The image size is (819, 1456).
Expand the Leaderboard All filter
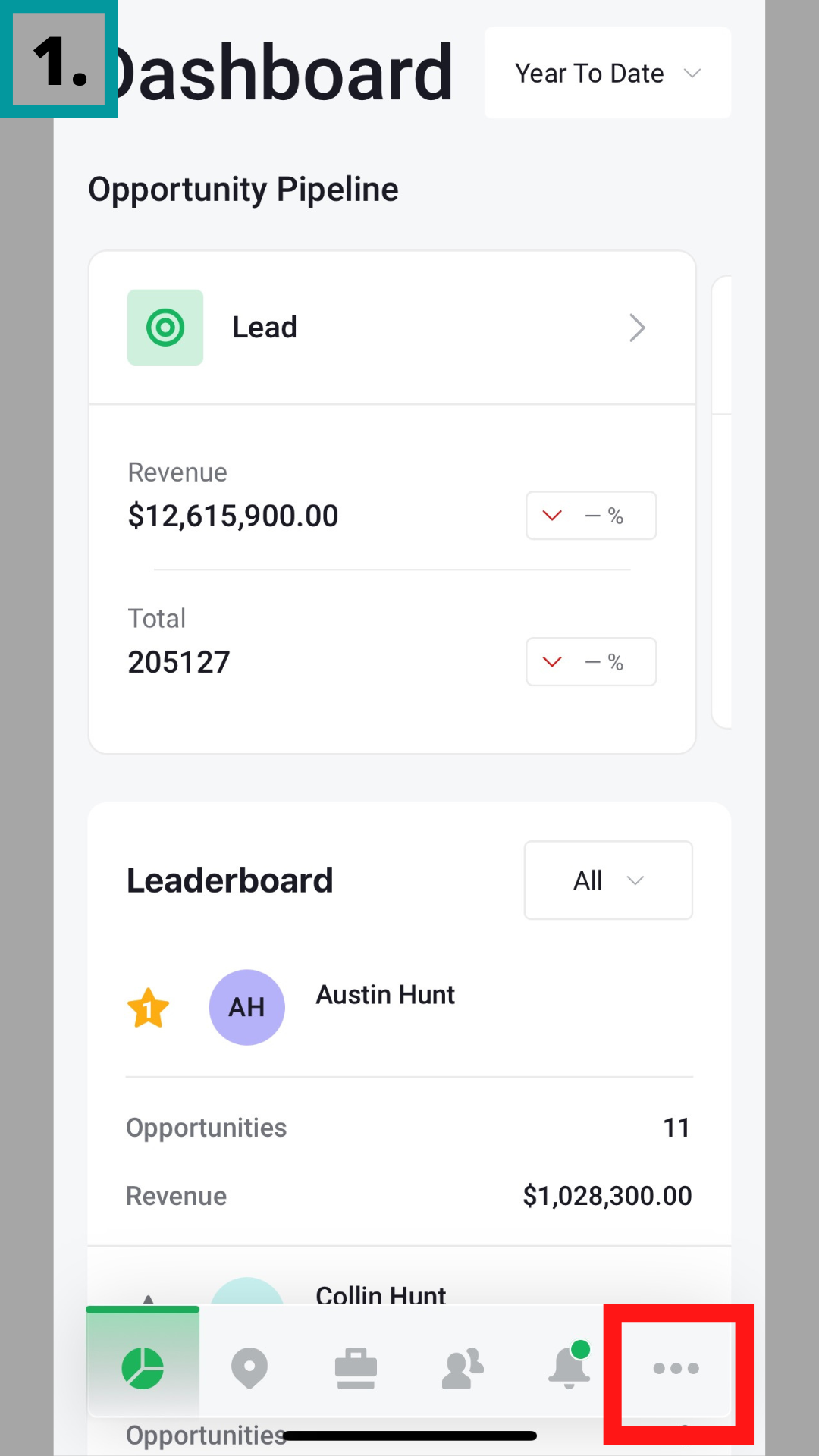pos(607,880)
